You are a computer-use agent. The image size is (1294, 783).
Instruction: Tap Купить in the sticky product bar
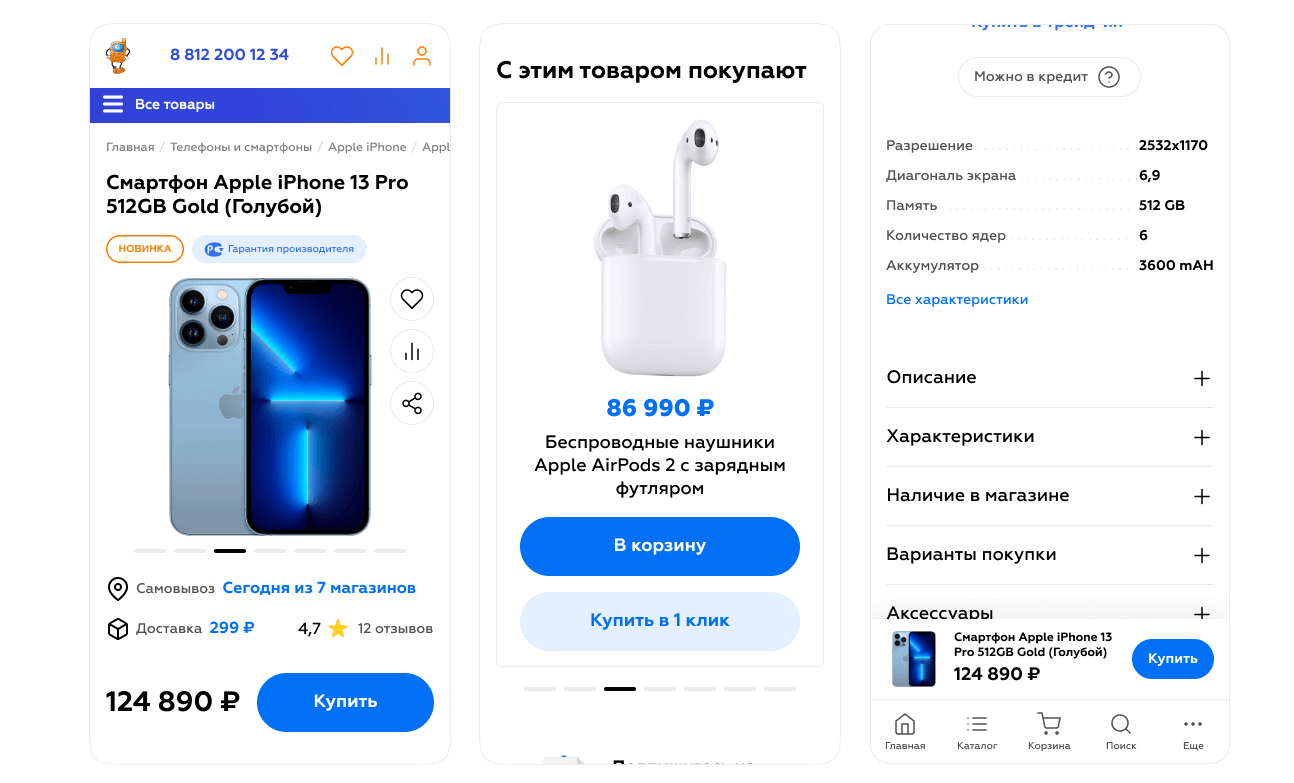tap(1172, 659)
